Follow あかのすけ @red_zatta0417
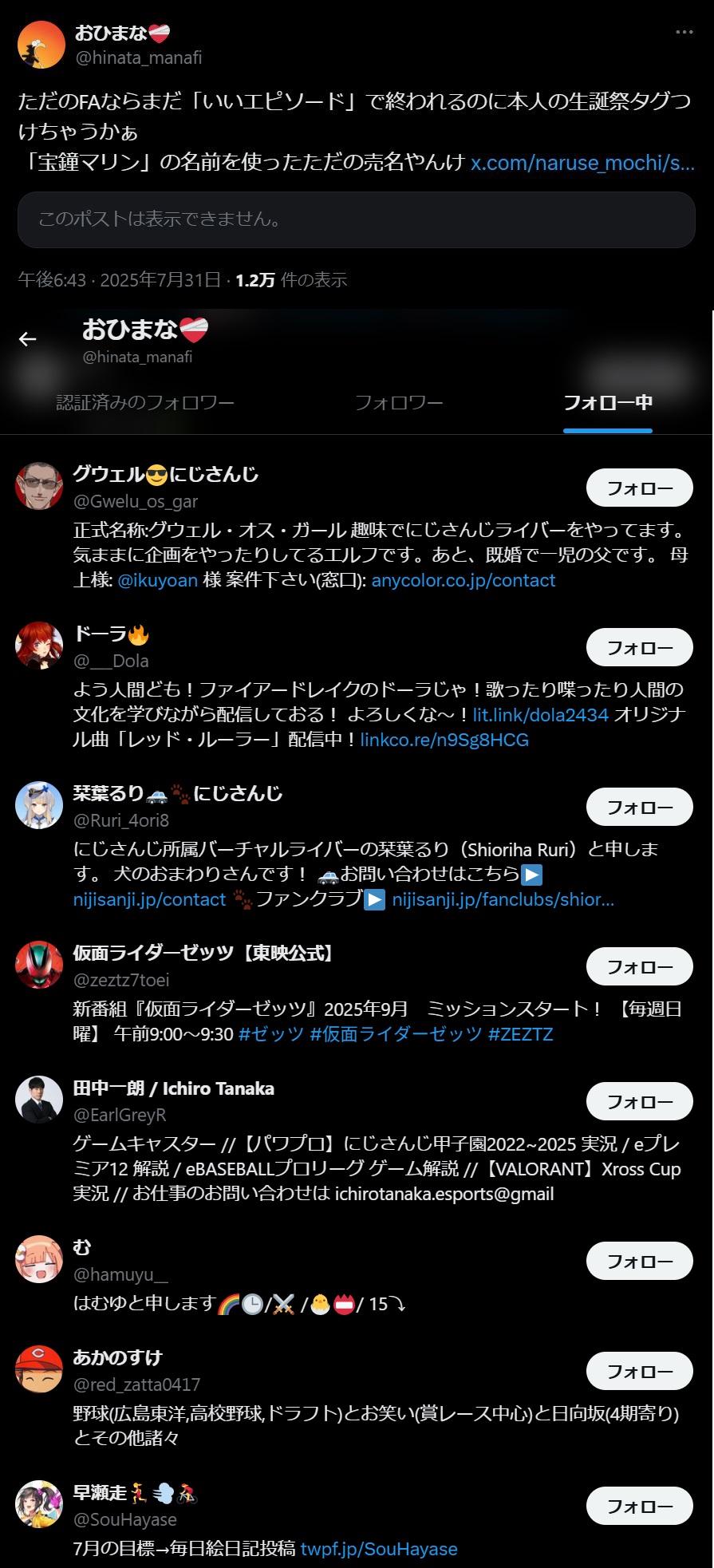Screen dimensions: 714x1568 [x=639, y=1372]
